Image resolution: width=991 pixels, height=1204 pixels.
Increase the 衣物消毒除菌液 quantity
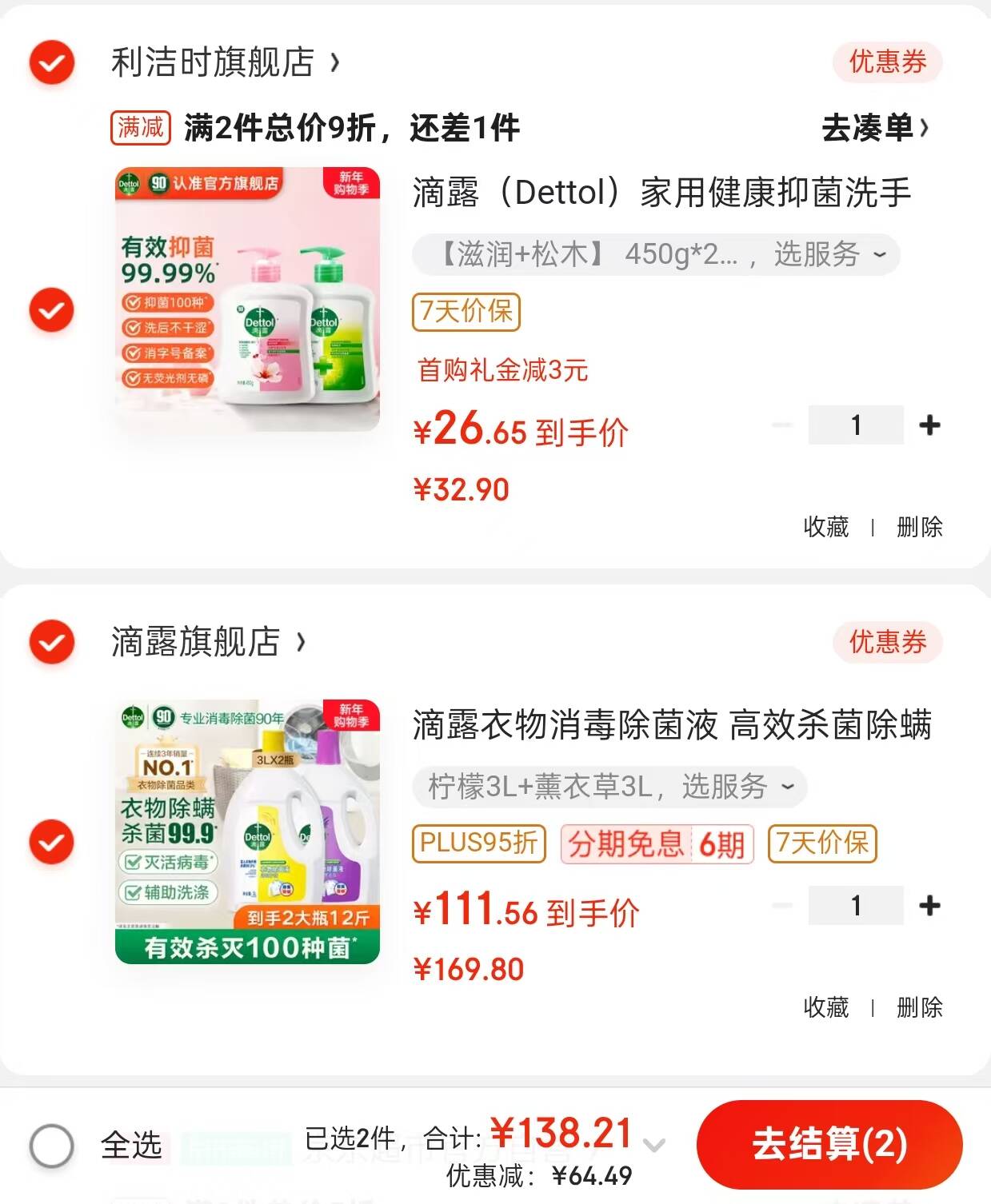tap(929, 906)
